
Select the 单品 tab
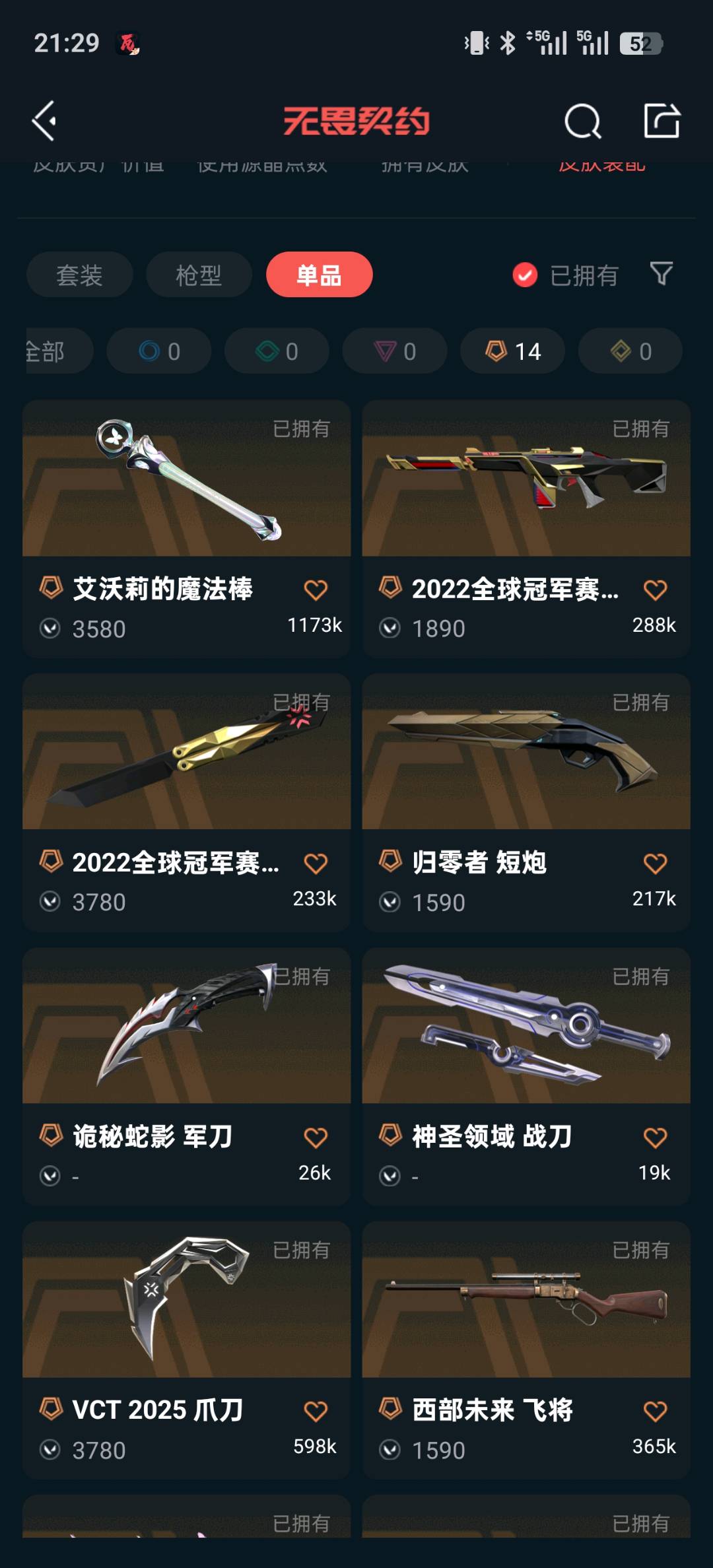(x=319, y=275)
